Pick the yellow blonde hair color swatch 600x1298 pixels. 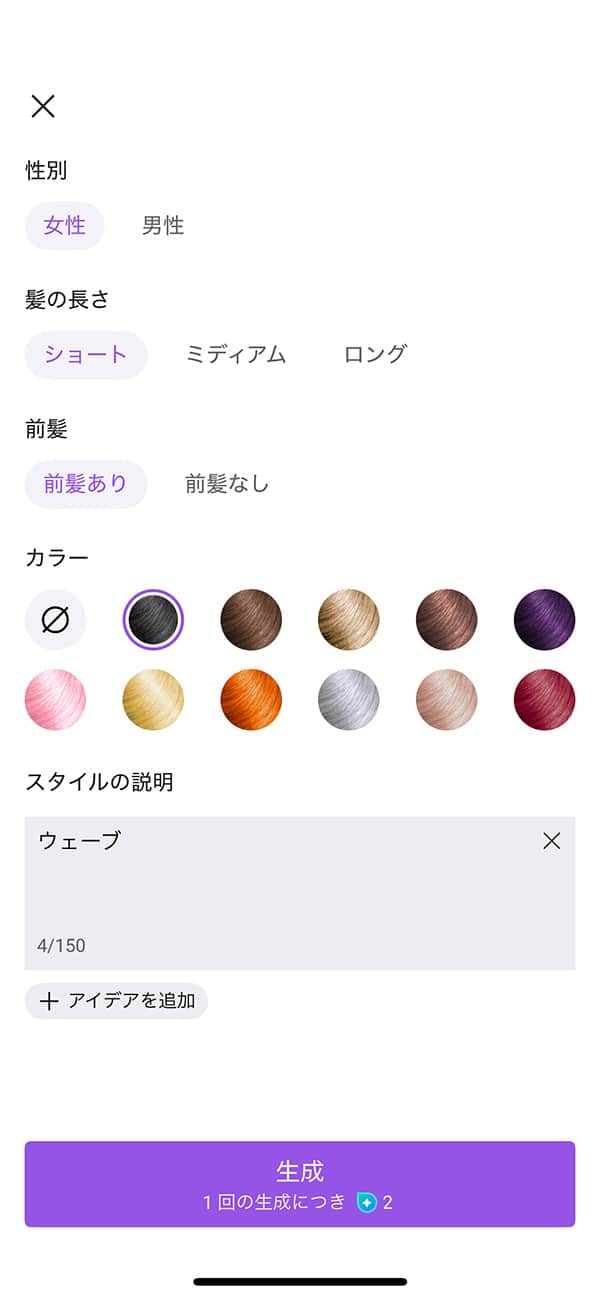[x=153, y=700]
